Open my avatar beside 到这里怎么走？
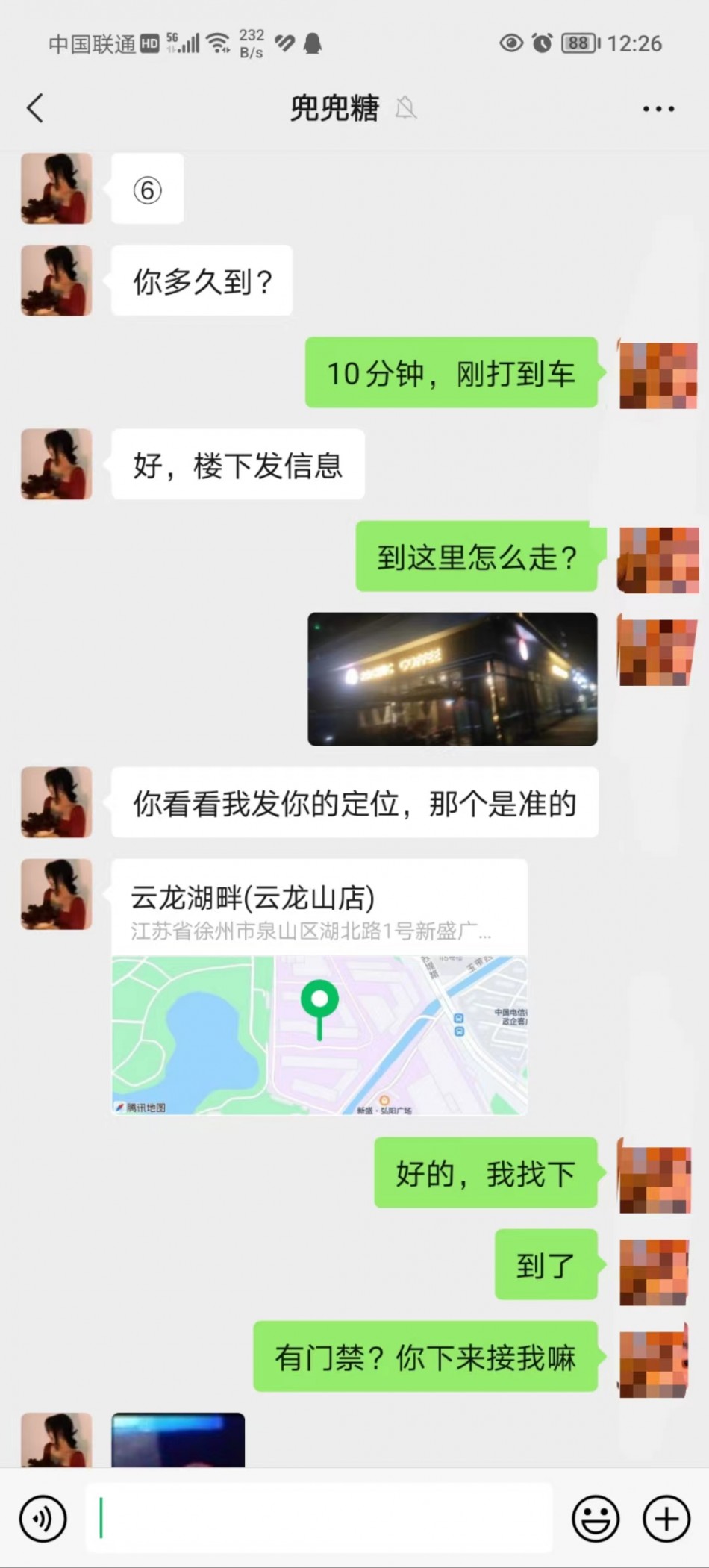This screenshot has width=709, height=1568. point(658,560)
